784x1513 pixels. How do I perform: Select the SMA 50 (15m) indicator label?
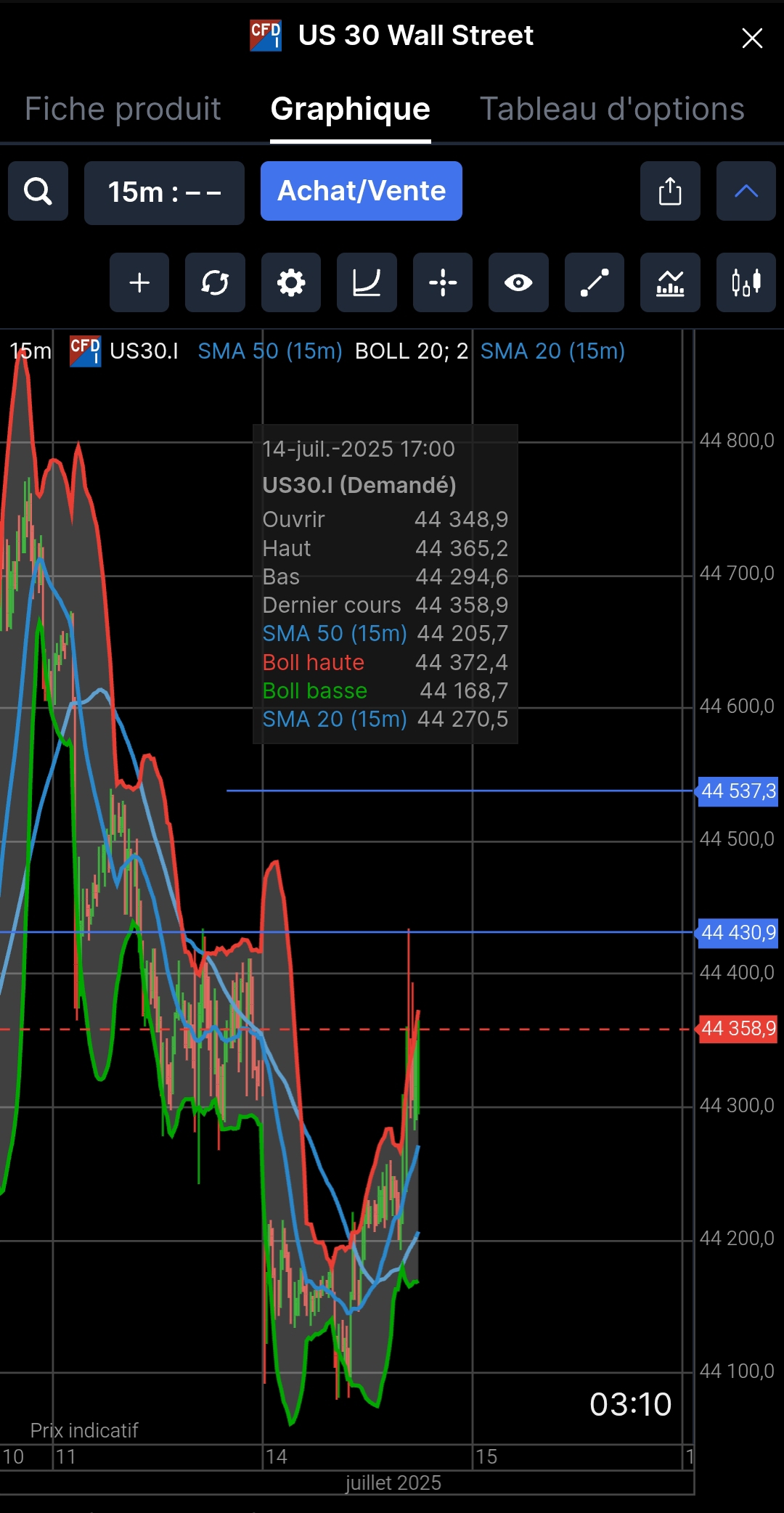pos(270,351)
